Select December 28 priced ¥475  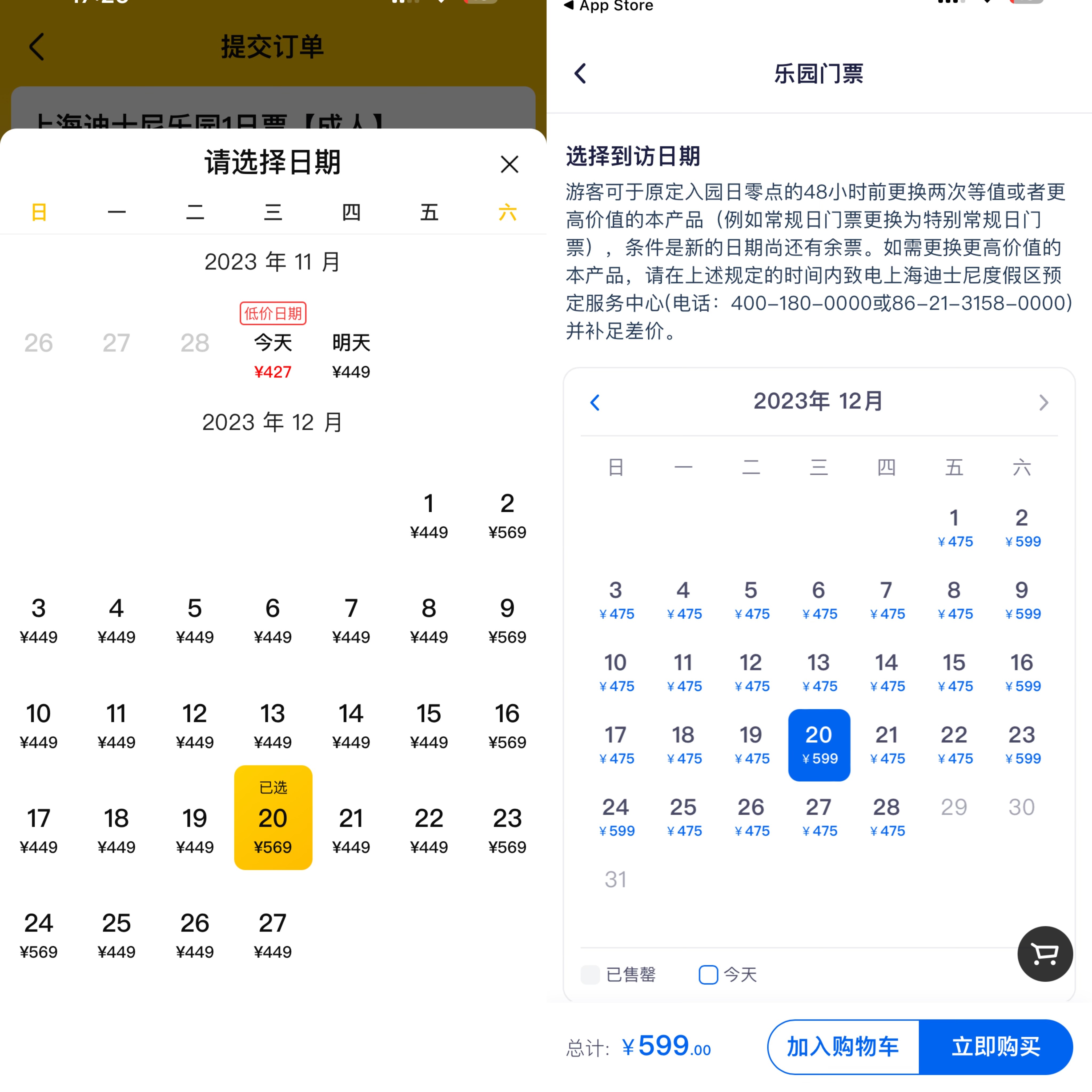coord(886,817)
